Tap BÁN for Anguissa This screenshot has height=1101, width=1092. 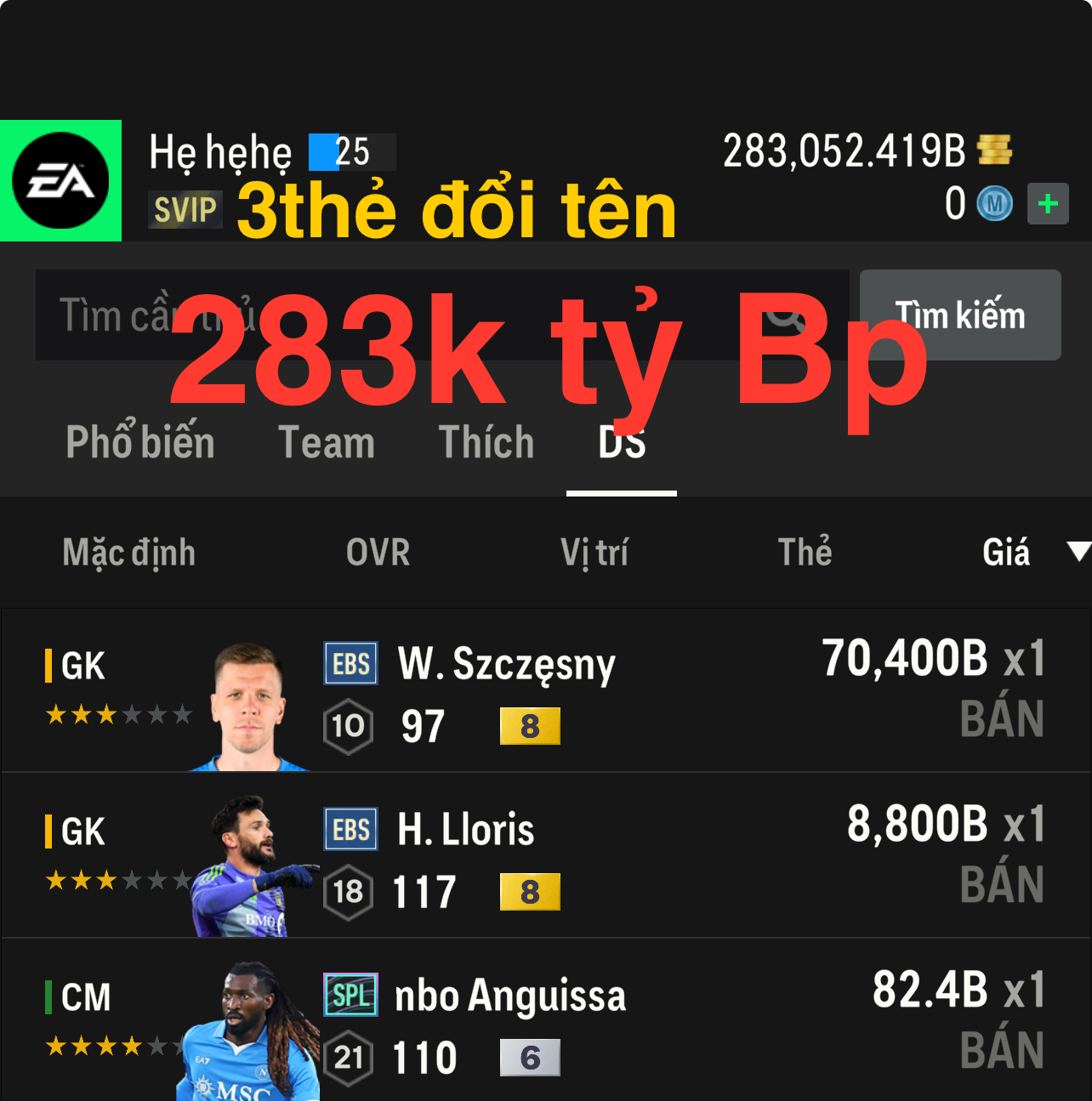[1002, 1050]
